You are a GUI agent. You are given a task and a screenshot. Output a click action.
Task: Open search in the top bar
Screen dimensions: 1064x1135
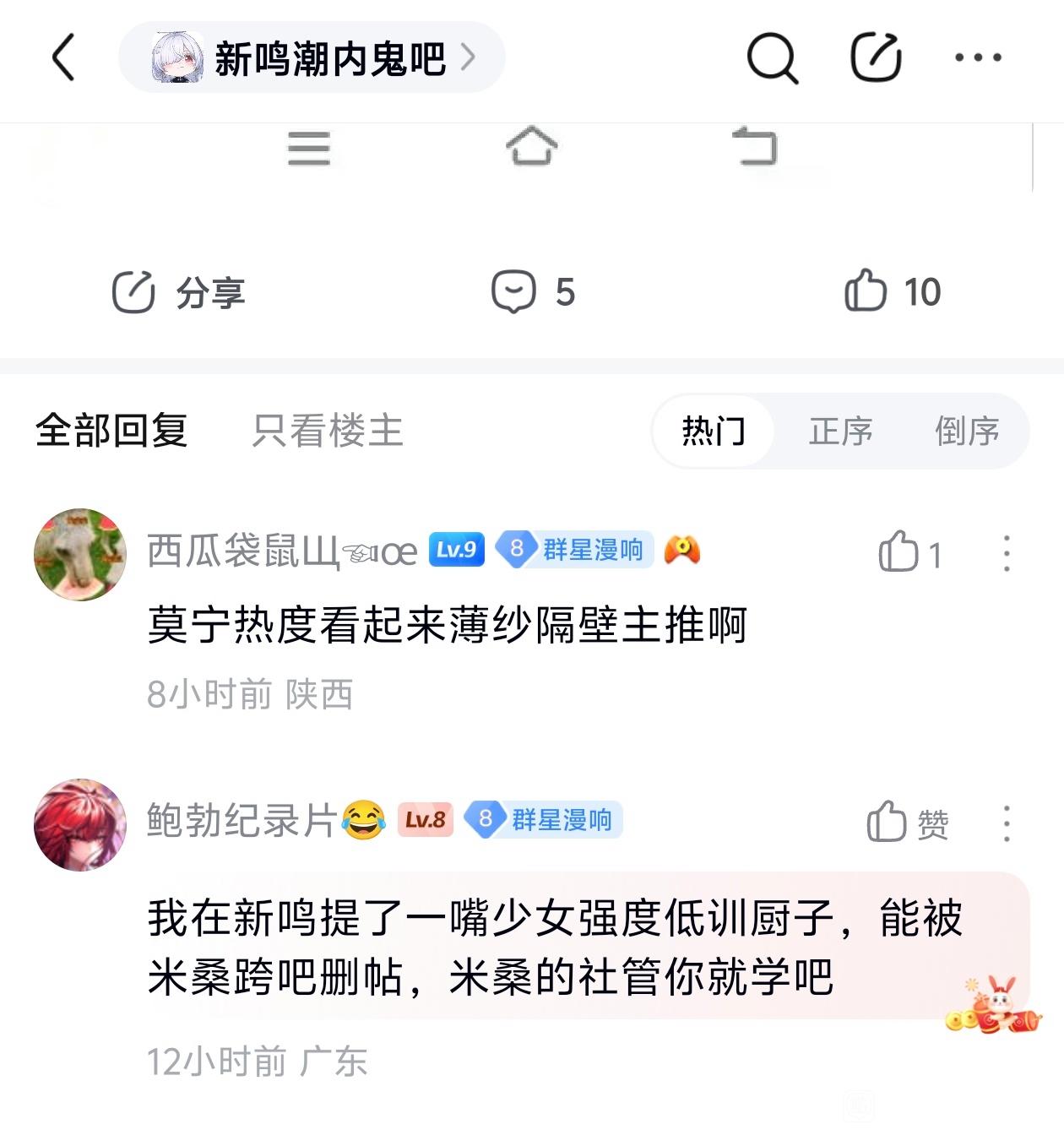pos(772,57)
